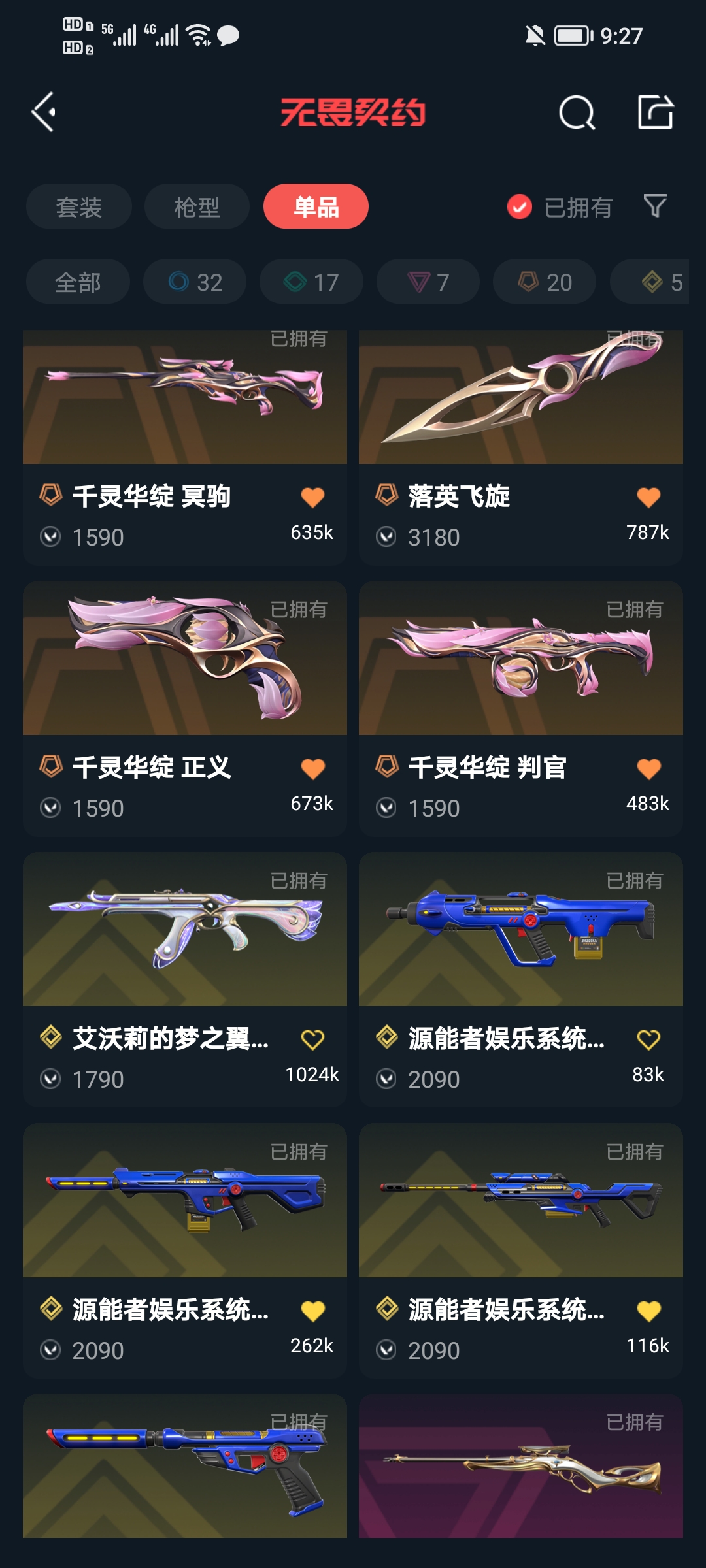Filter by the blue tier chip showing 32
706x1568 pixels.
pos(195,282)
